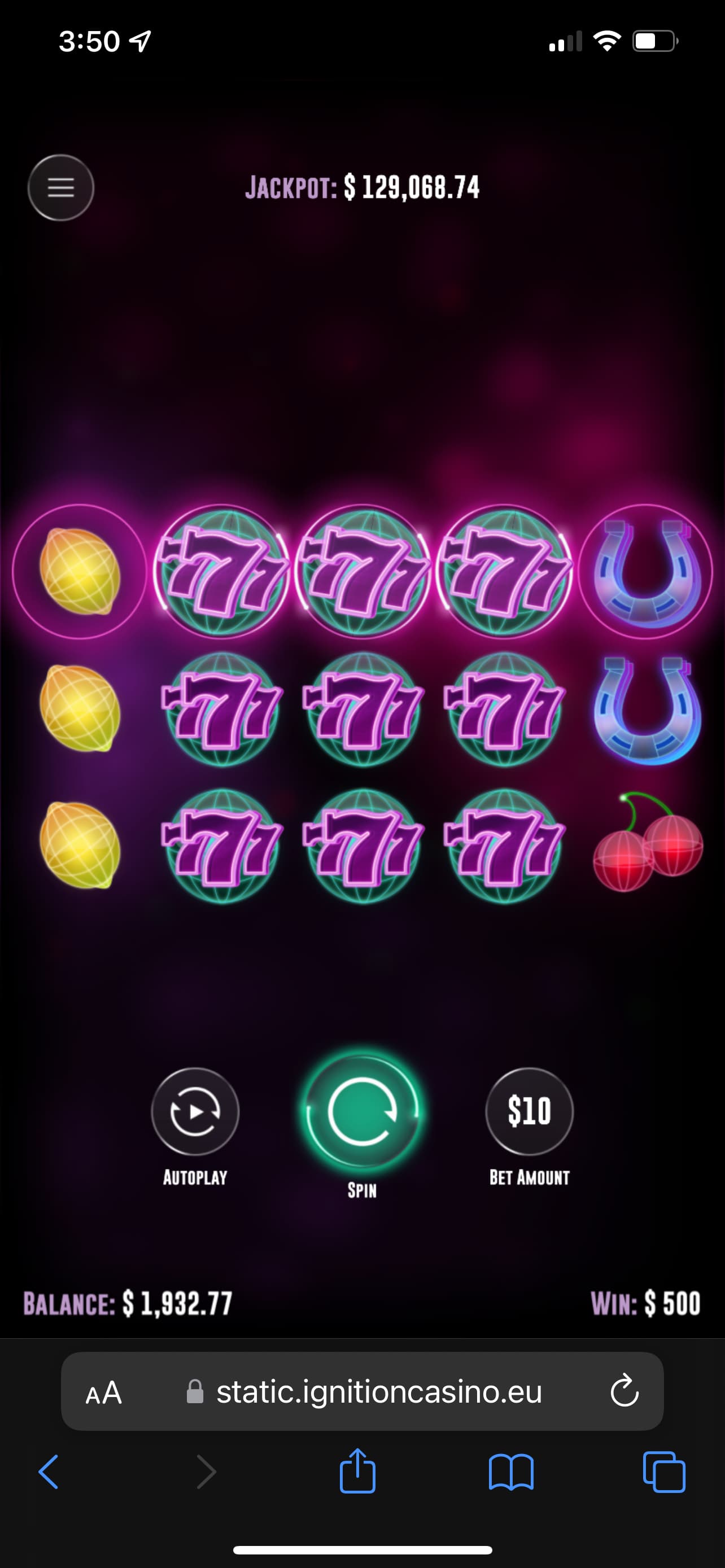The width and height of the screenshot is (725, 1568).
Task: Reload the page
Action: (624, 1392)
